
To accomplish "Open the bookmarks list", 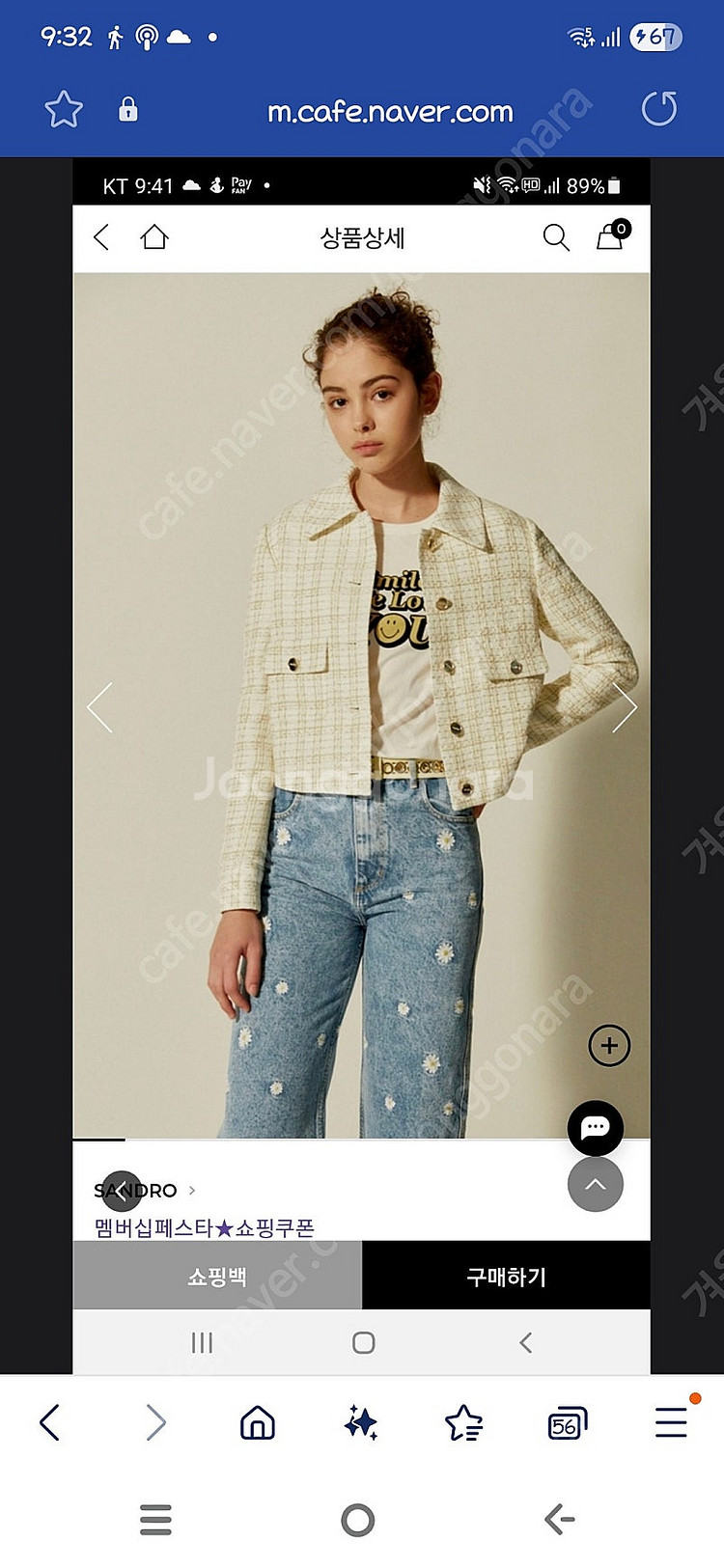I will (463, 1422).
